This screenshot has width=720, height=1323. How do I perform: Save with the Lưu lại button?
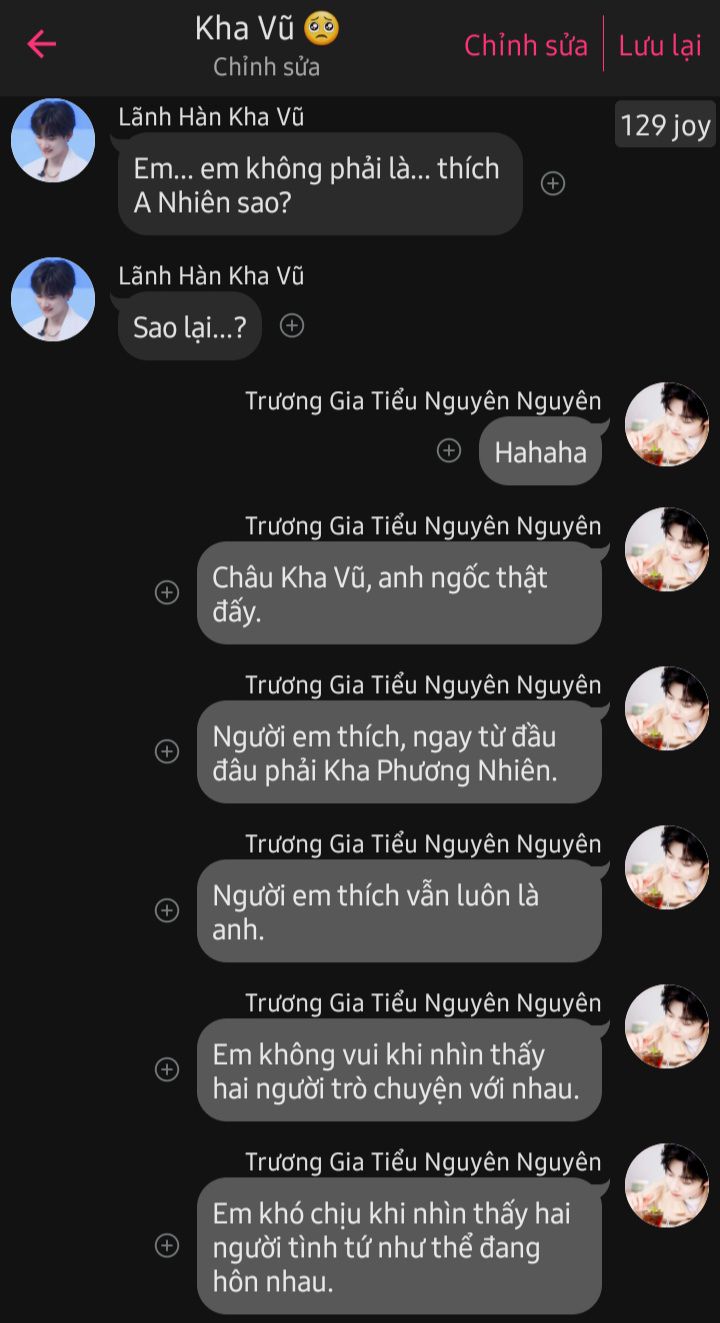[x=660, y=45]
